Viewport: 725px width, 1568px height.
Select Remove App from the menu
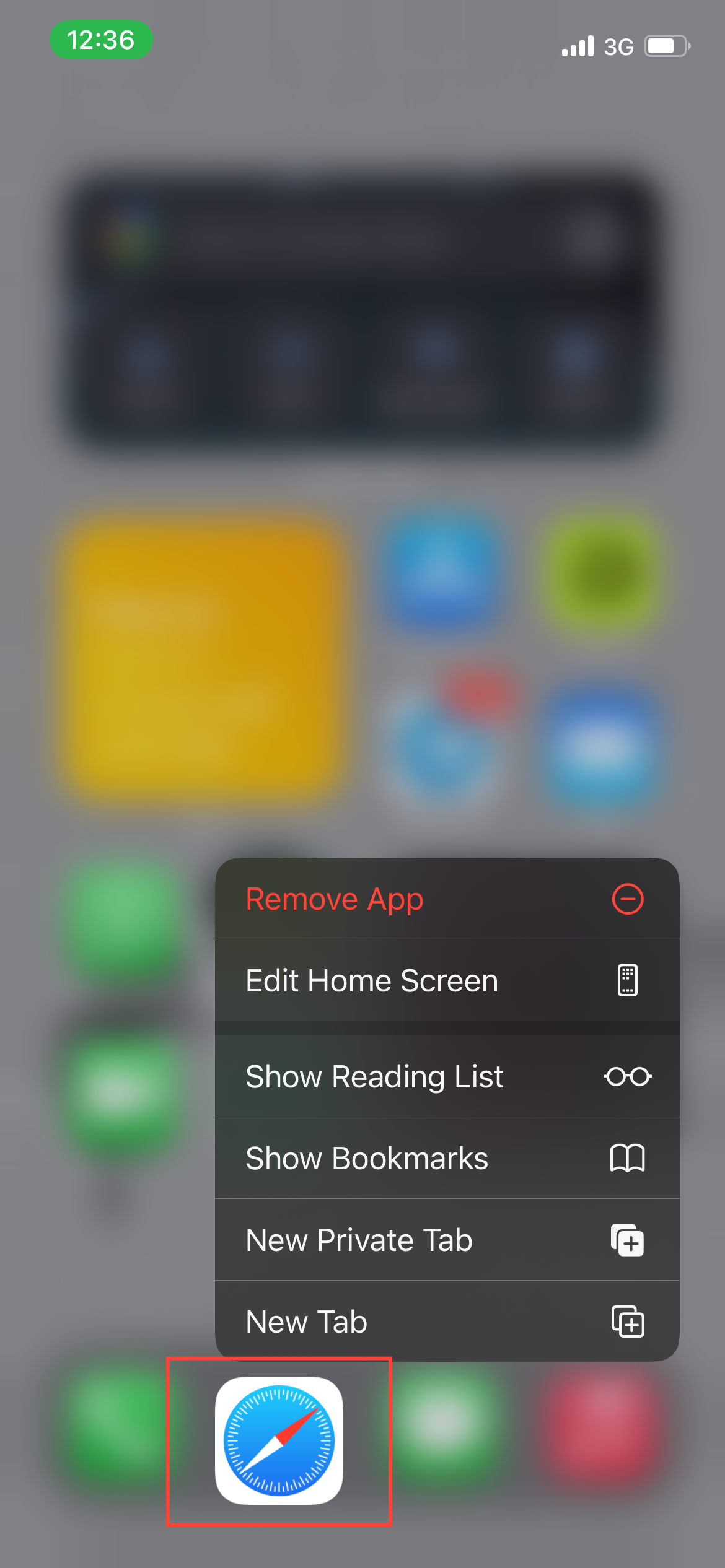click(446, 899)
